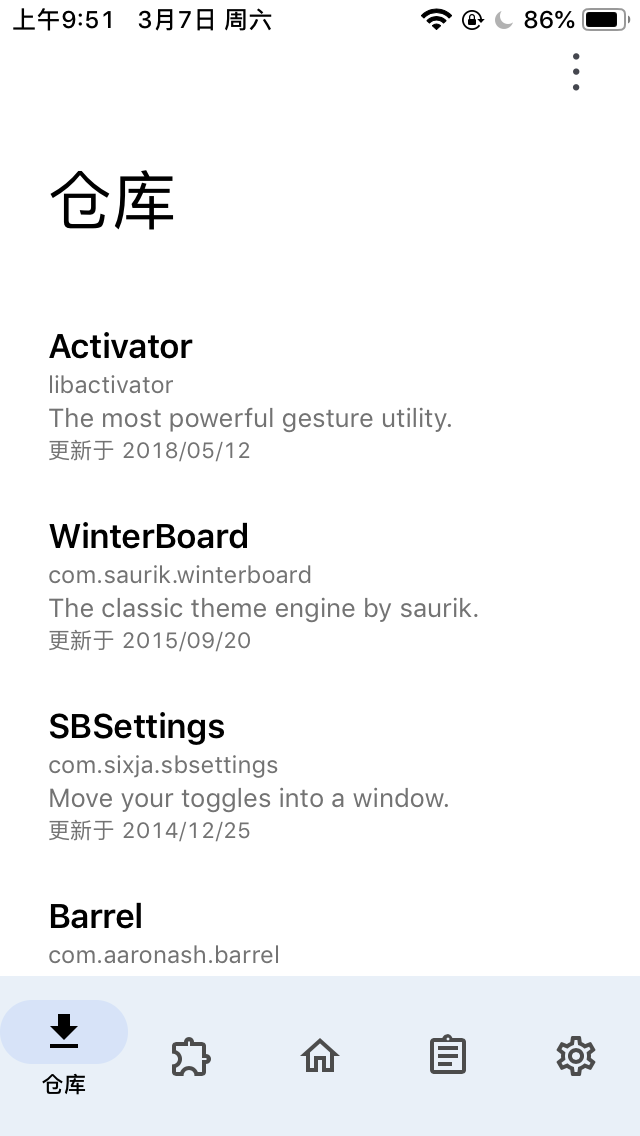Go to the puzzle-piece modules tab
Screen dimensions: 640x1136
191,1056
